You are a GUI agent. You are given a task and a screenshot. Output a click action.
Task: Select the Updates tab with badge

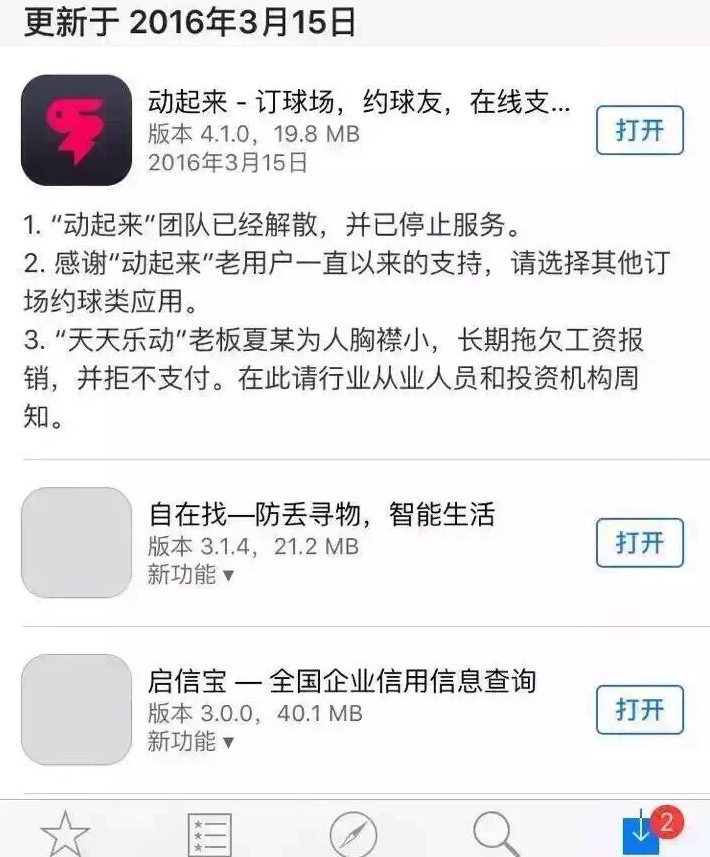coord(642,833)
